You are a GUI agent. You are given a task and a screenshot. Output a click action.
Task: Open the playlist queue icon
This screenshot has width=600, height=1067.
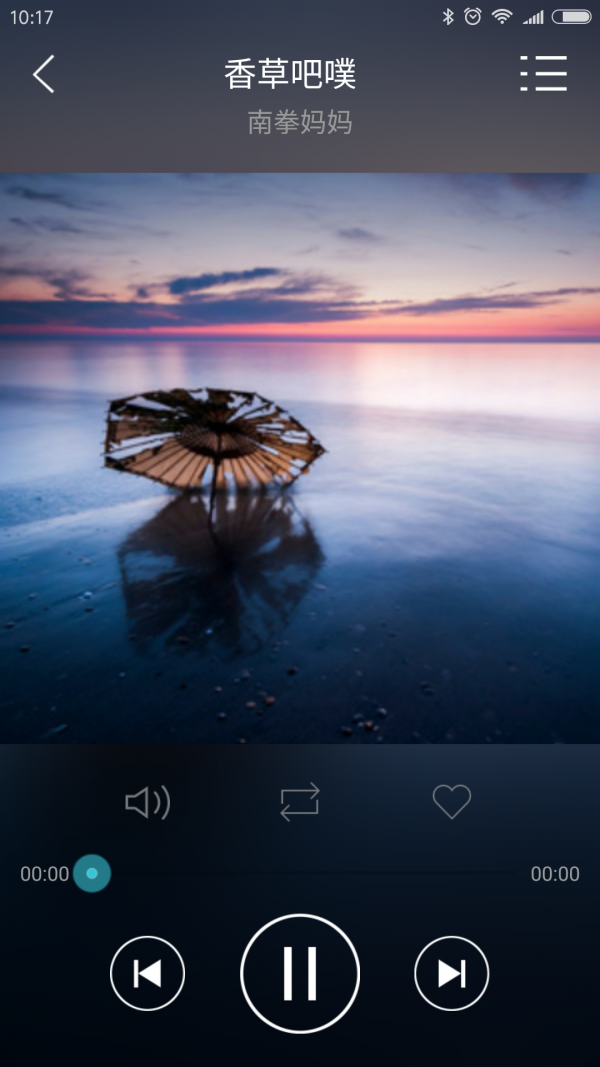tap(544, 74)
